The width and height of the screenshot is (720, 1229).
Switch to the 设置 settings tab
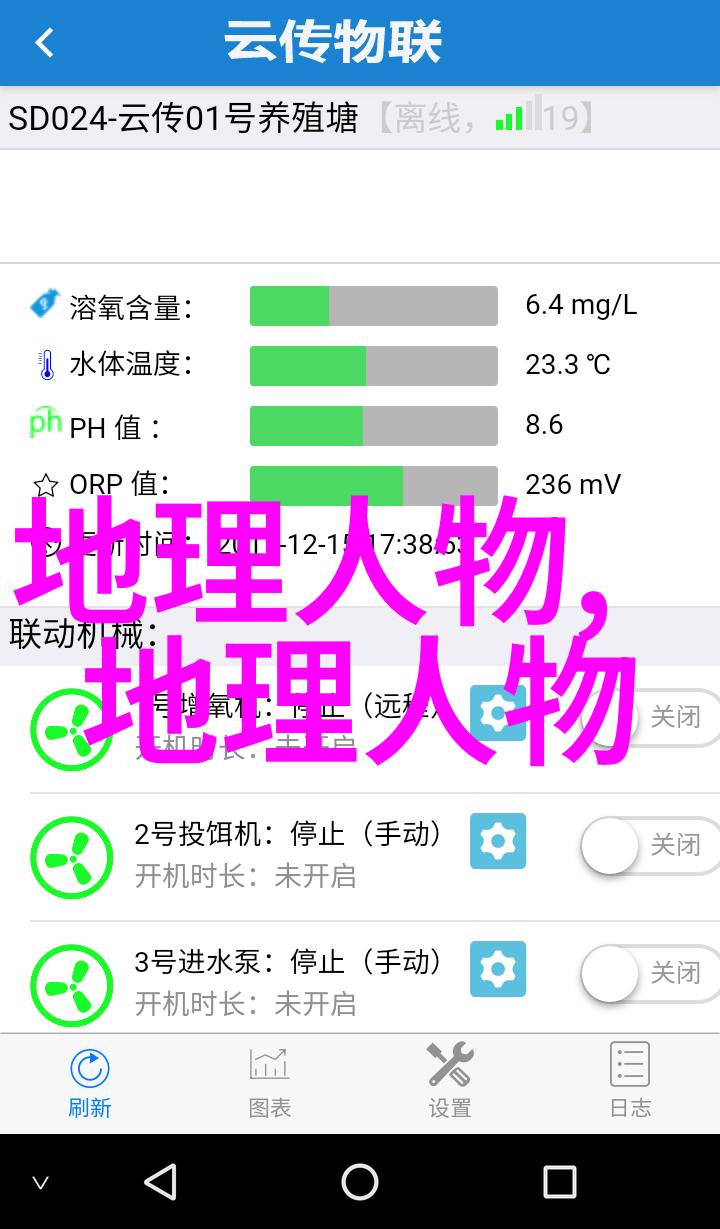pyautogui.click(x=450, y=1083)
